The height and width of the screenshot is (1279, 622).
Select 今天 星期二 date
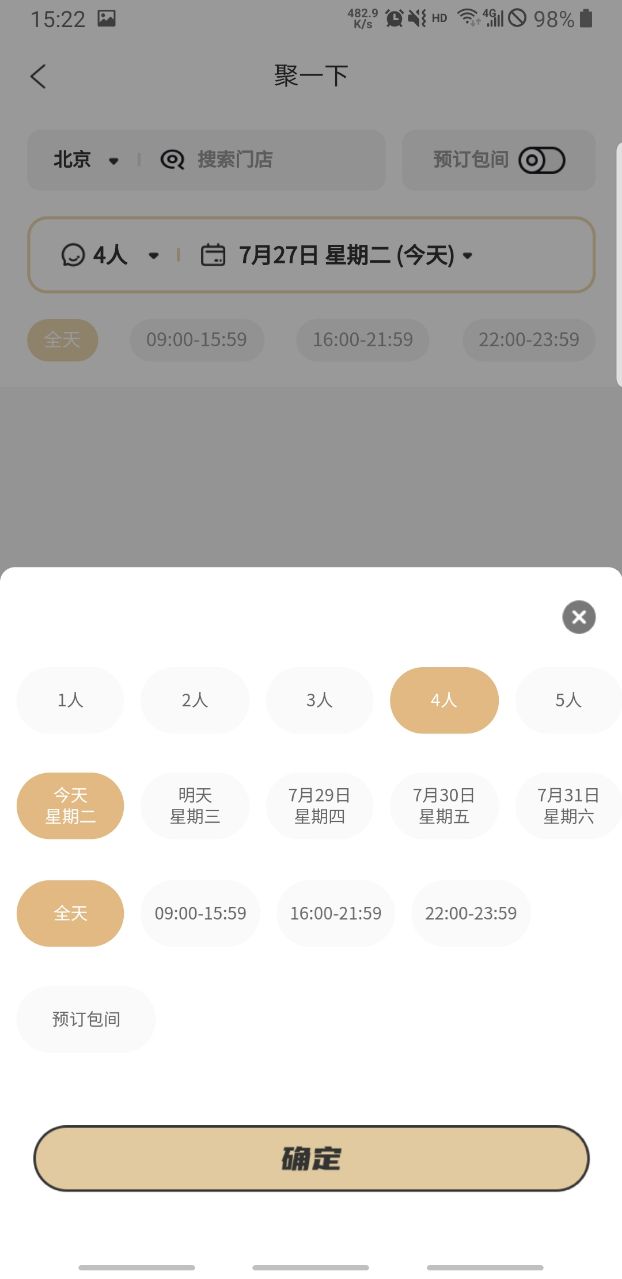70,806
